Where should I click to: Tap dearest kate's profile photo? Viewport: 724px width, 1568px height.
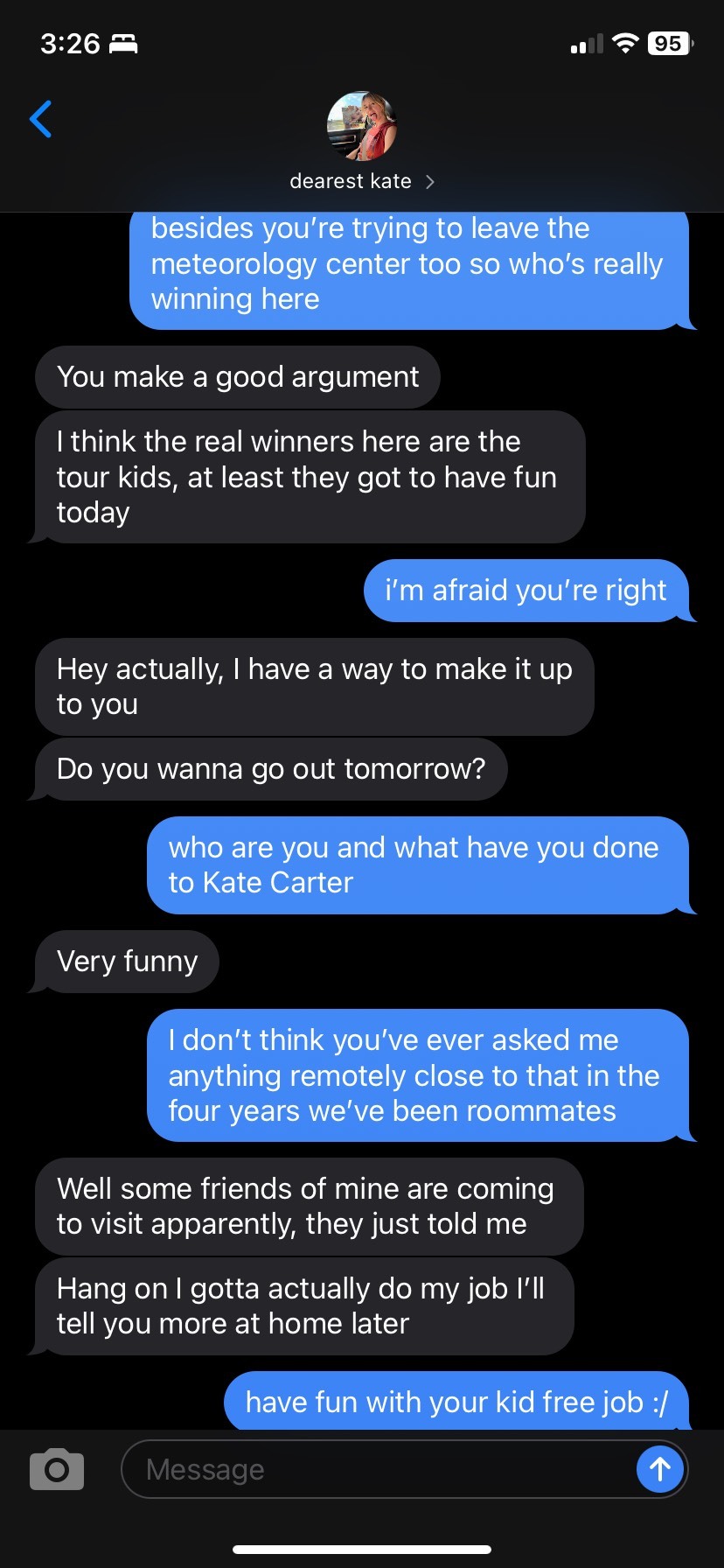361,127
